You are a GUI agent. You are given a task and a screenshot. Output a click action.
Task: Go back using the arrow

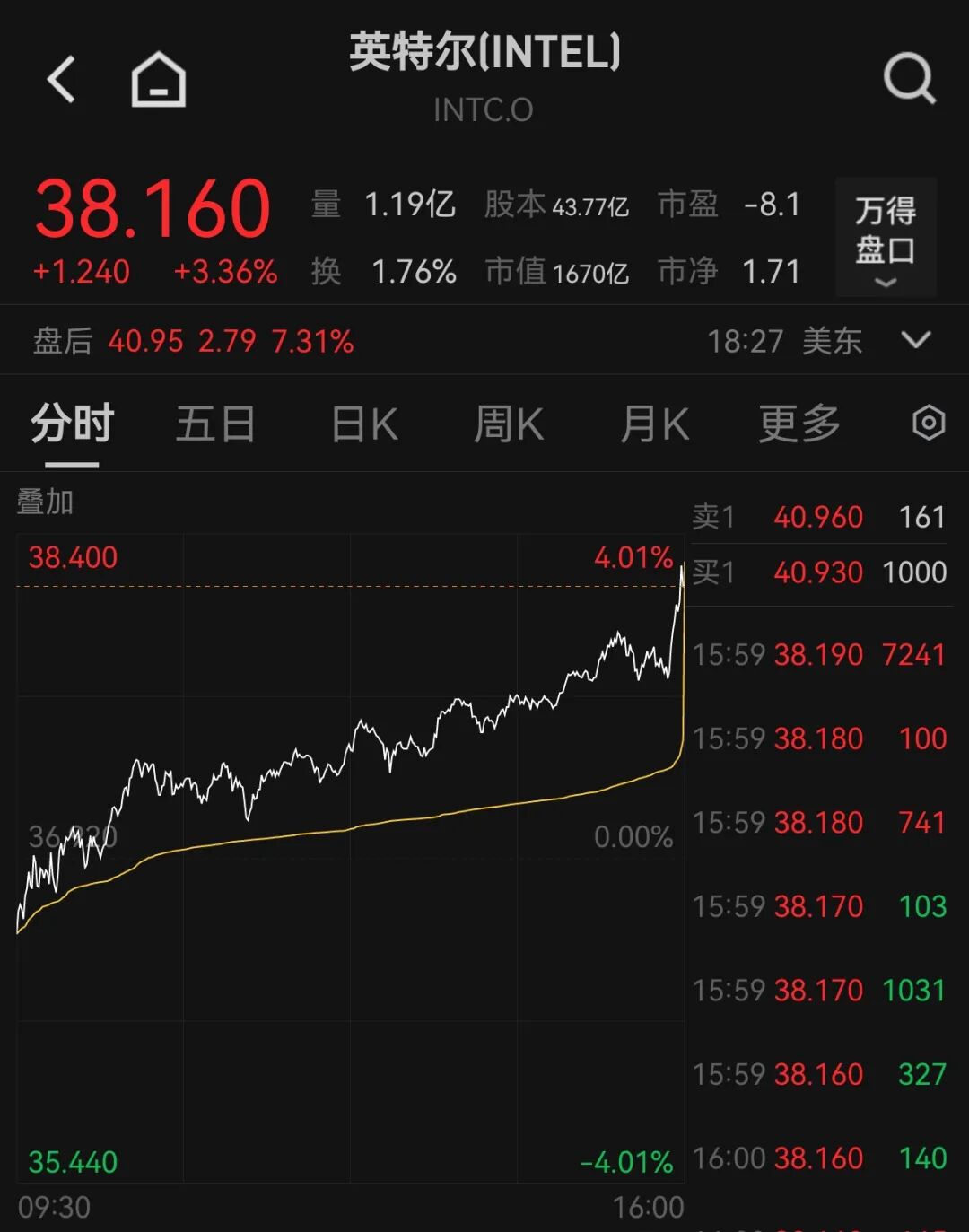tap(61, 79)
